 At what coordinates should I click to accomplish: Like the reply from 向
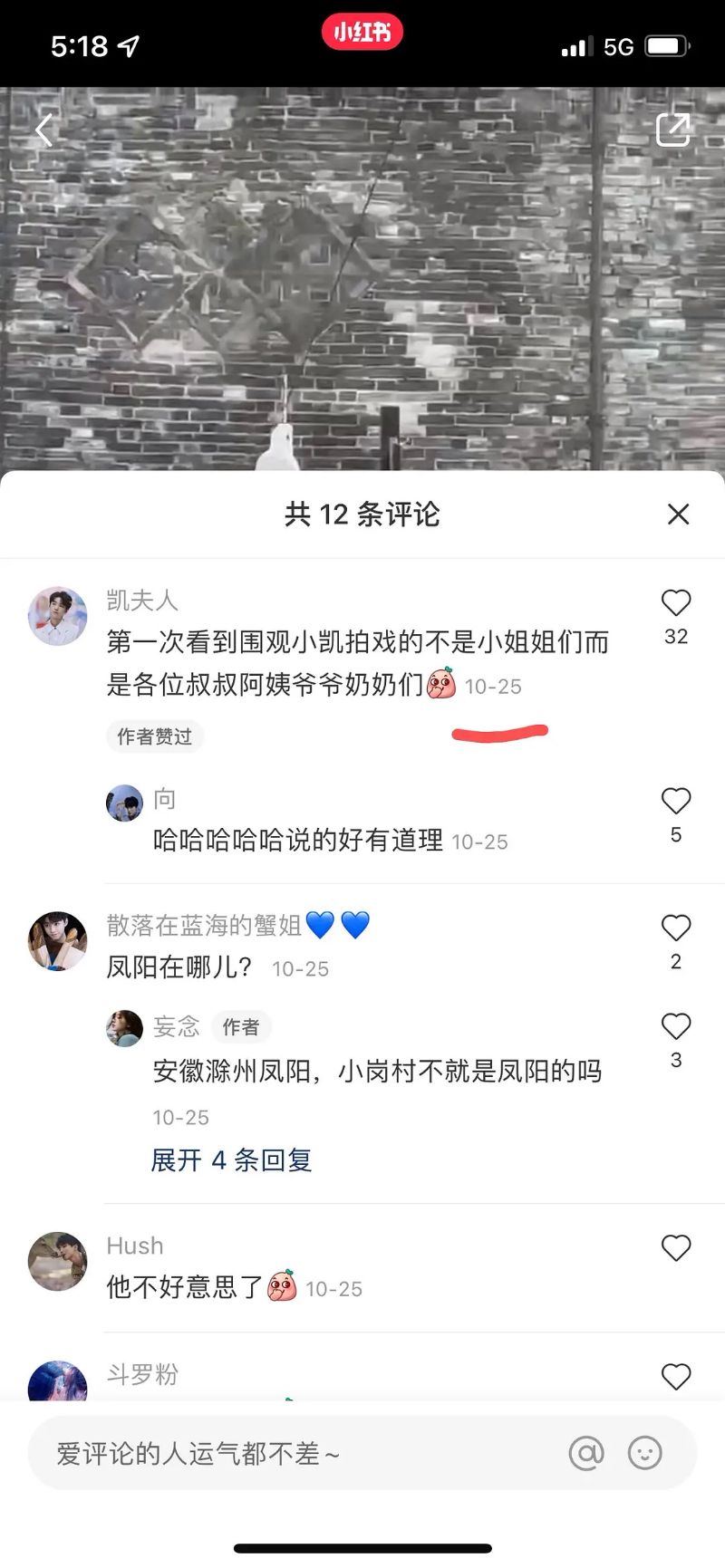(x=676, y=802)
